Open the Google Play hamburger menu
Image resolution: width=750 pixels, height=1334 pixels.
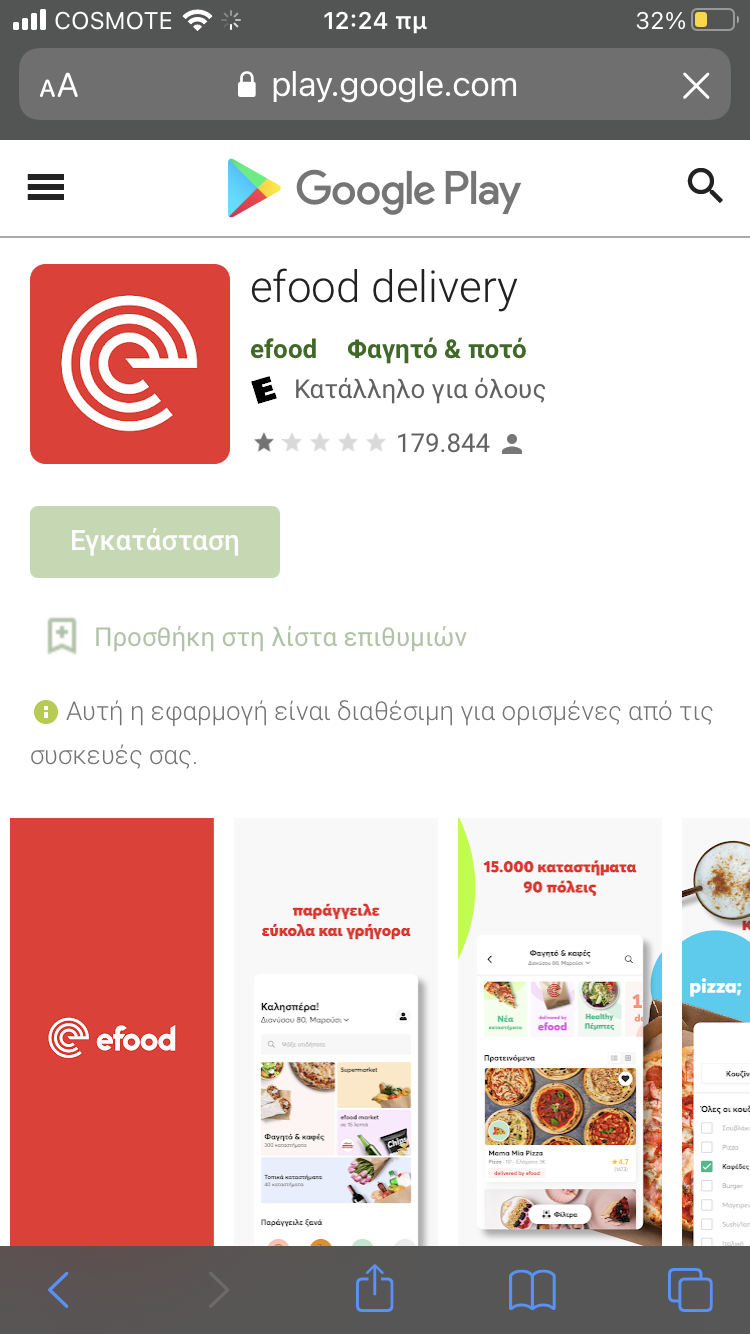click(x=46, y=187)
